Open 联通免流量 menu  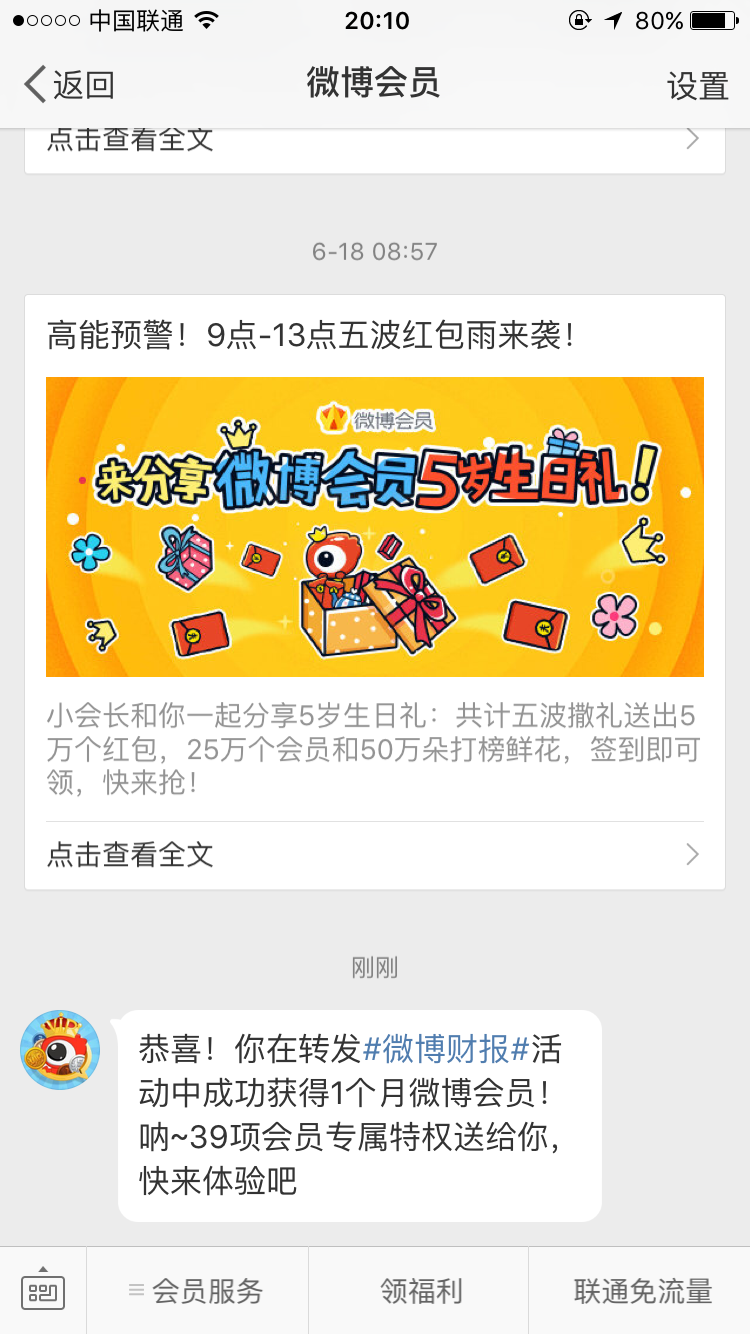click(641, 1291)
